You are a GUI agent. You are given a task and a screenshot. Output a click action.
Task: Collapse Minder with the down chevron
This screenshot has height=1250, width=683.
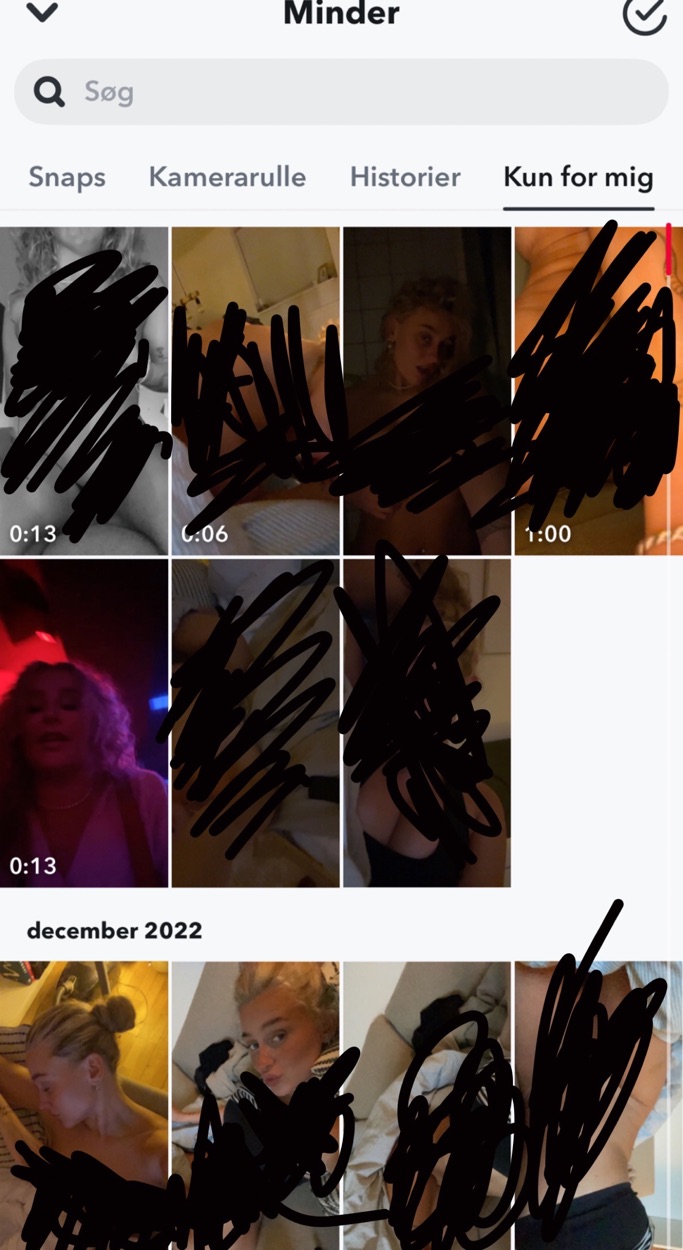coord(42,13)
